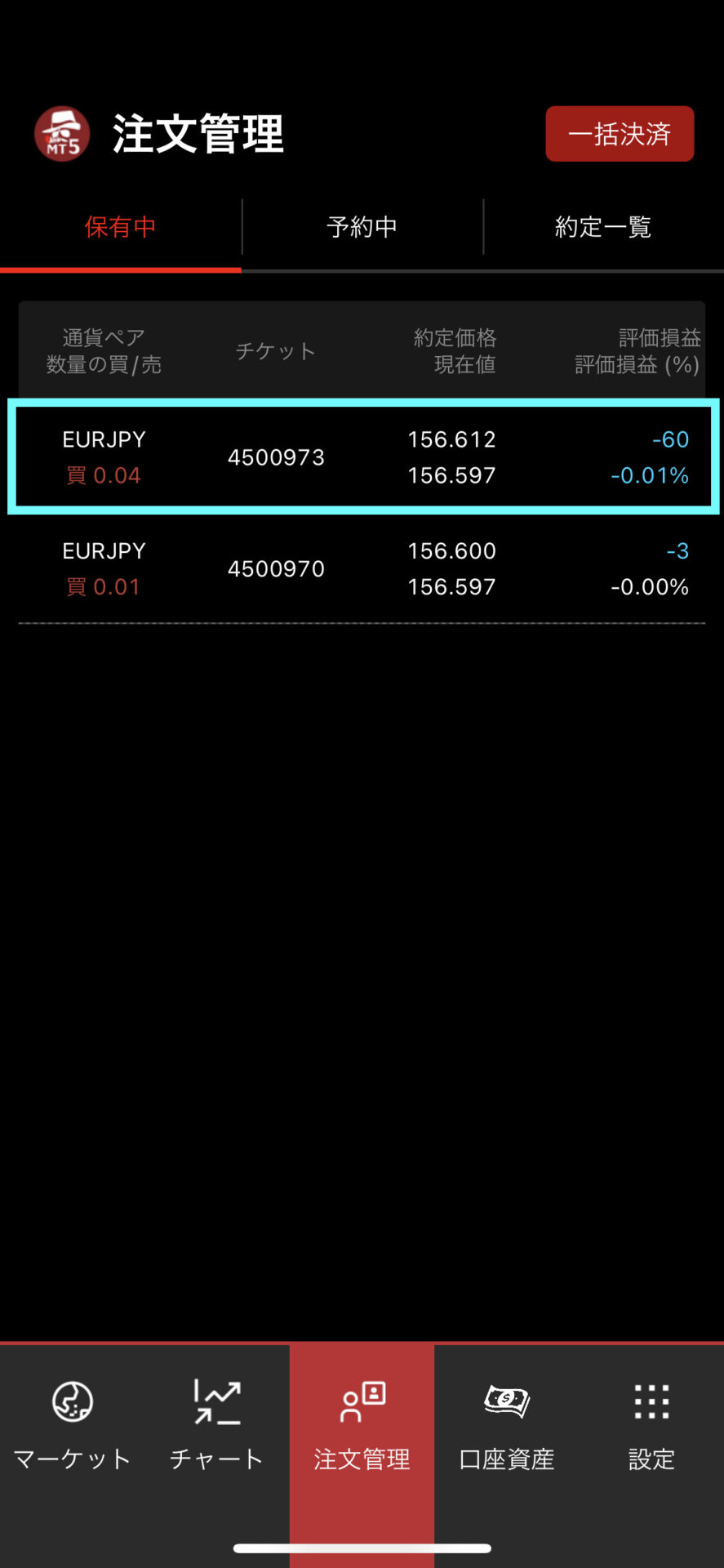This screenshot has width=724, height=1568.
Task: Open EURJPY position ticket 4500973
Action: pos(362,457)
